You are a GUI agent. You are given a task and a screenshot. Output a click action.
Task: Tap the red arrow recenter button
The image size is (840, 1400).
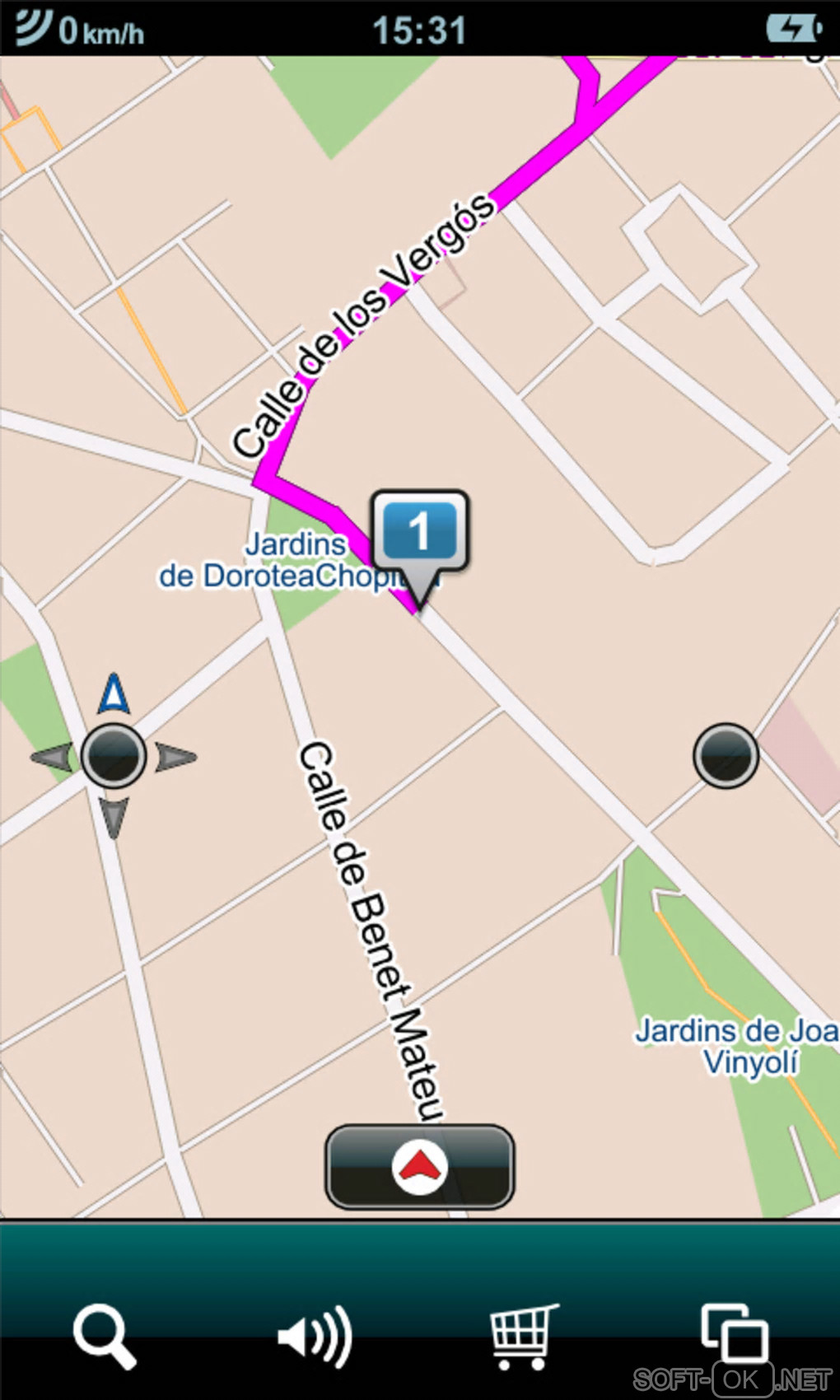[x=420, y=1167]
